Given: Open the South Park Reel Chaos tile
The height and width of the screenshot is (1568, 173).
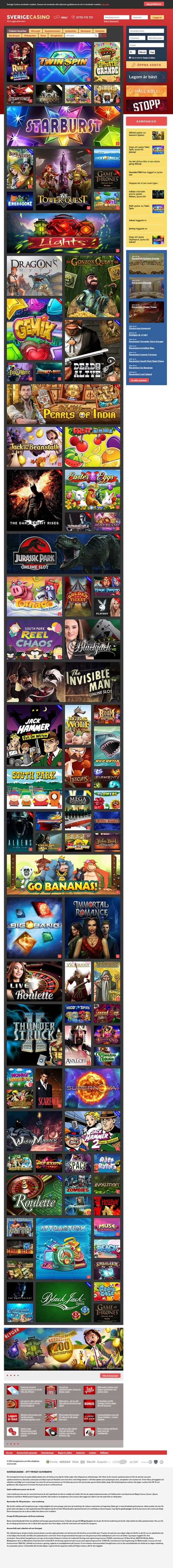Looking at the screenshot, I should (x=34, y=639).
